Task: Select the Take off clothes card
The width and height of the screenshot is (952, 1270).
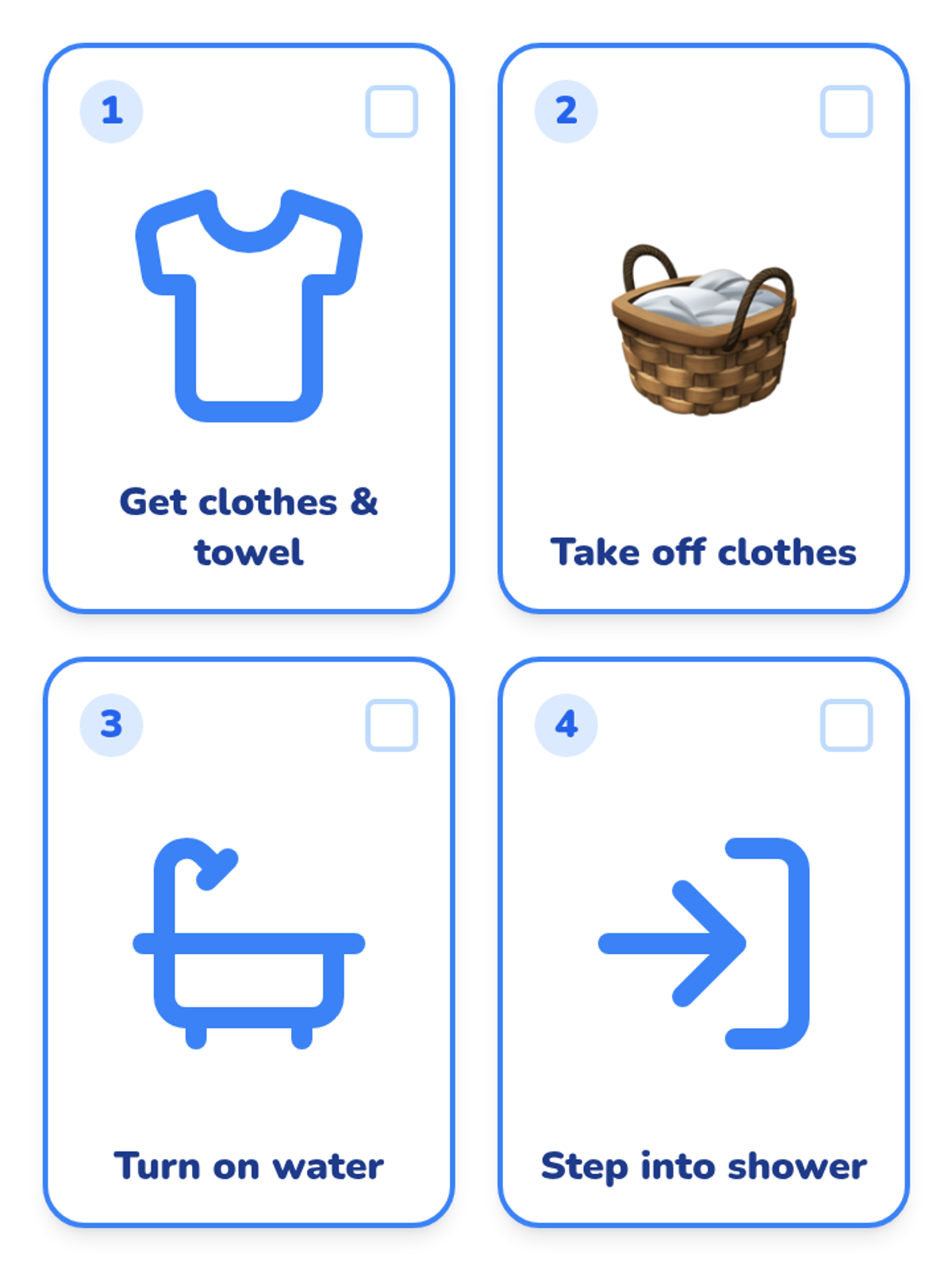Action: 704,329
